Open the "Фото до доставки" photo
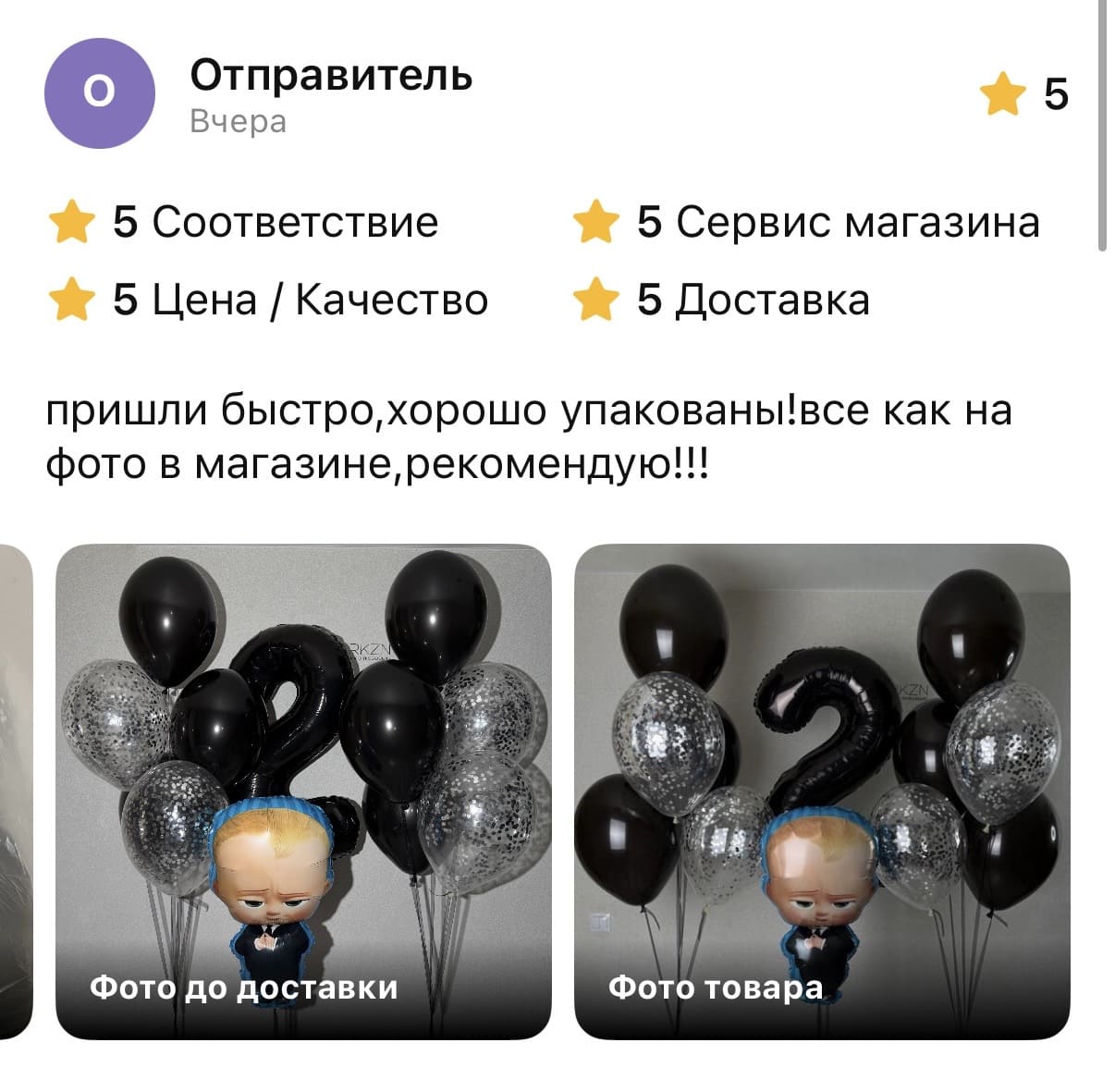Viewport: 1115px width, 1092px height. pos(303,791)
